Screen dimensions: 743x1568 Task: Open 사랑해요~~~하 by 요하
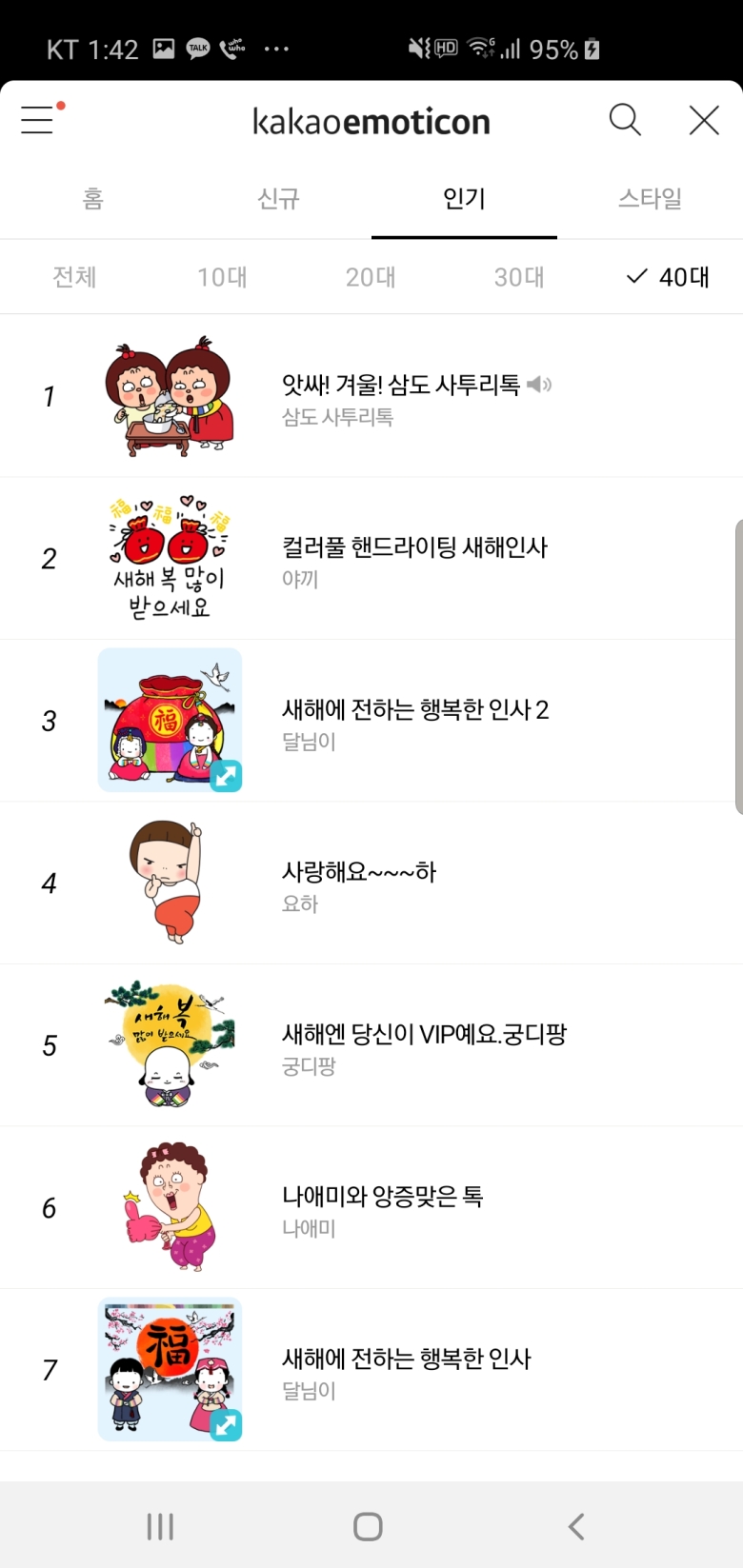371,883
